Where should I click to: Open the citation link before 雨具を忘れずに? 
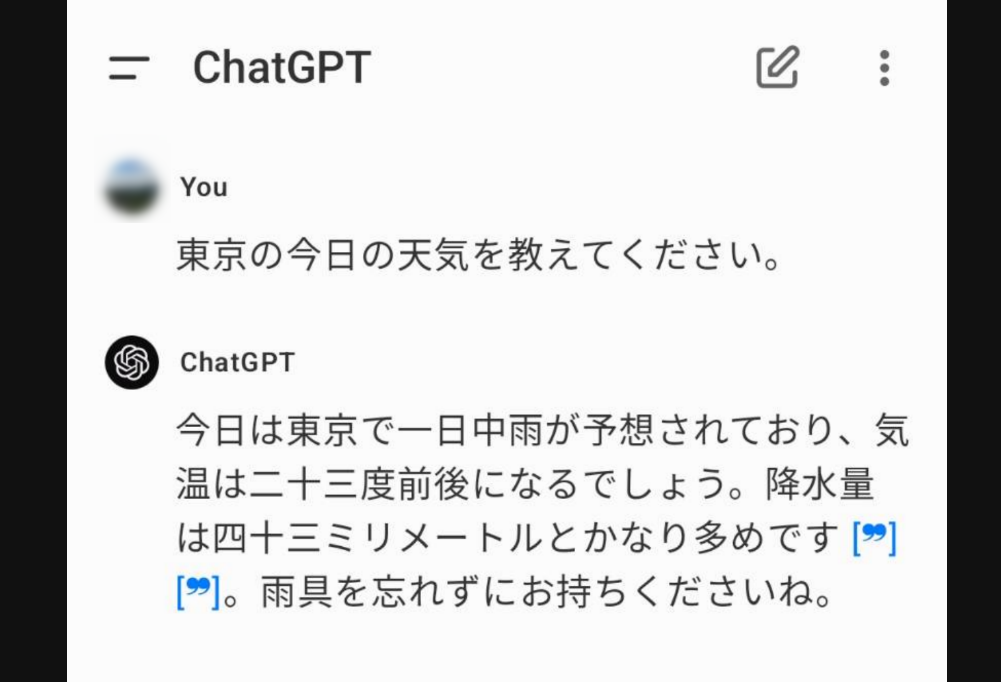[197, 592]
